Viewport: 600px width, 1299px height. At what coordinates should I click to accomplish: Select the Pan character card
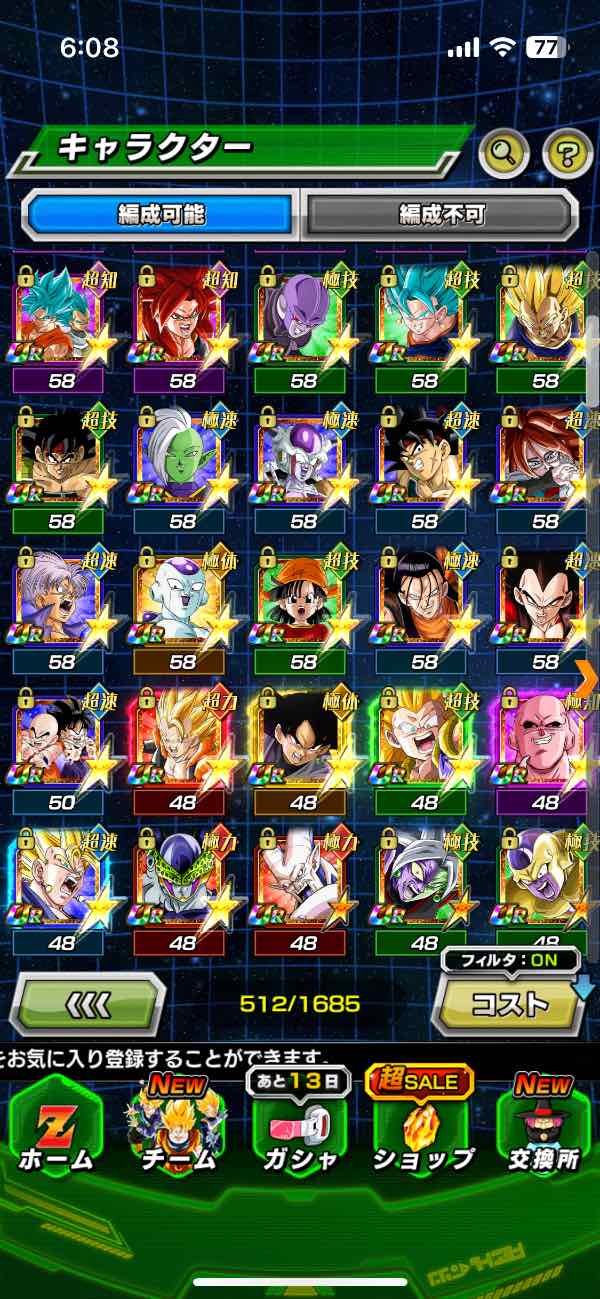click(x=303, y=598)
